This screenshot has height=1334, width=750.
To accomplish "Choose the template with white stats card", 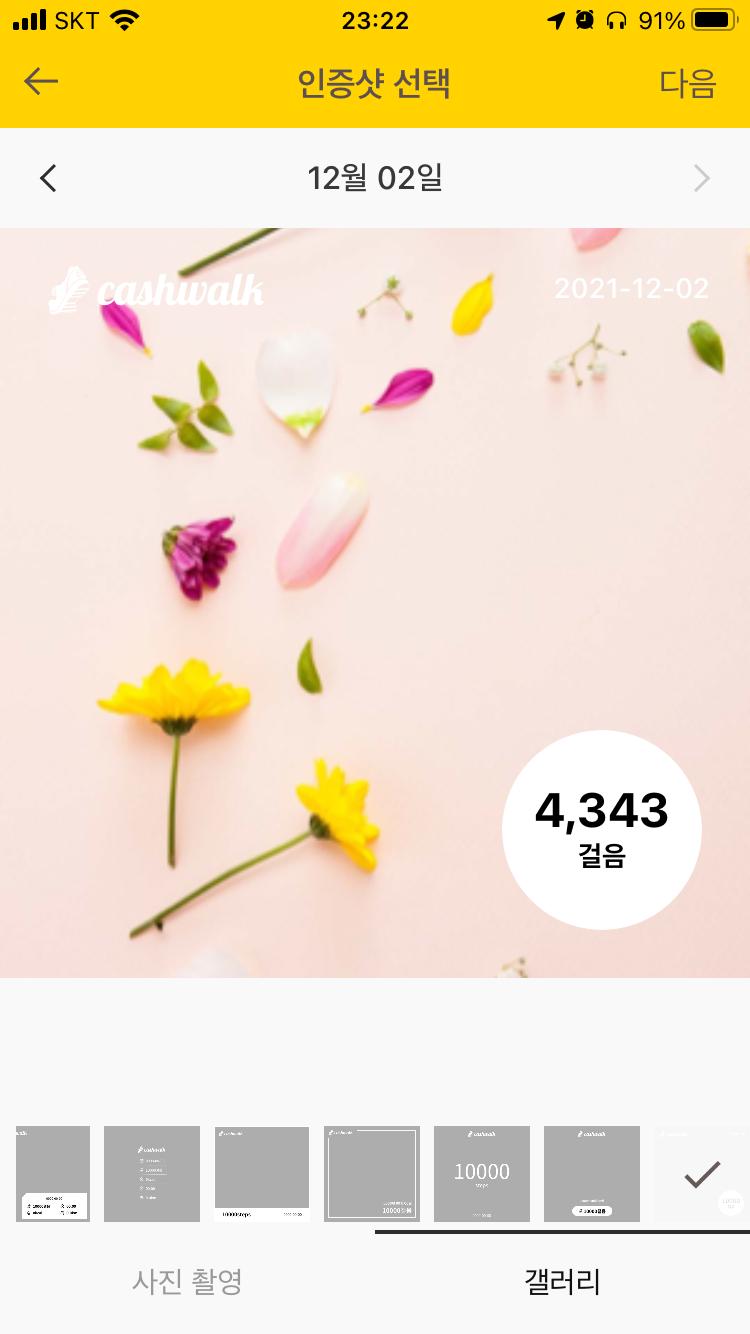I will pyautogui.click(x=53, y=1174).
